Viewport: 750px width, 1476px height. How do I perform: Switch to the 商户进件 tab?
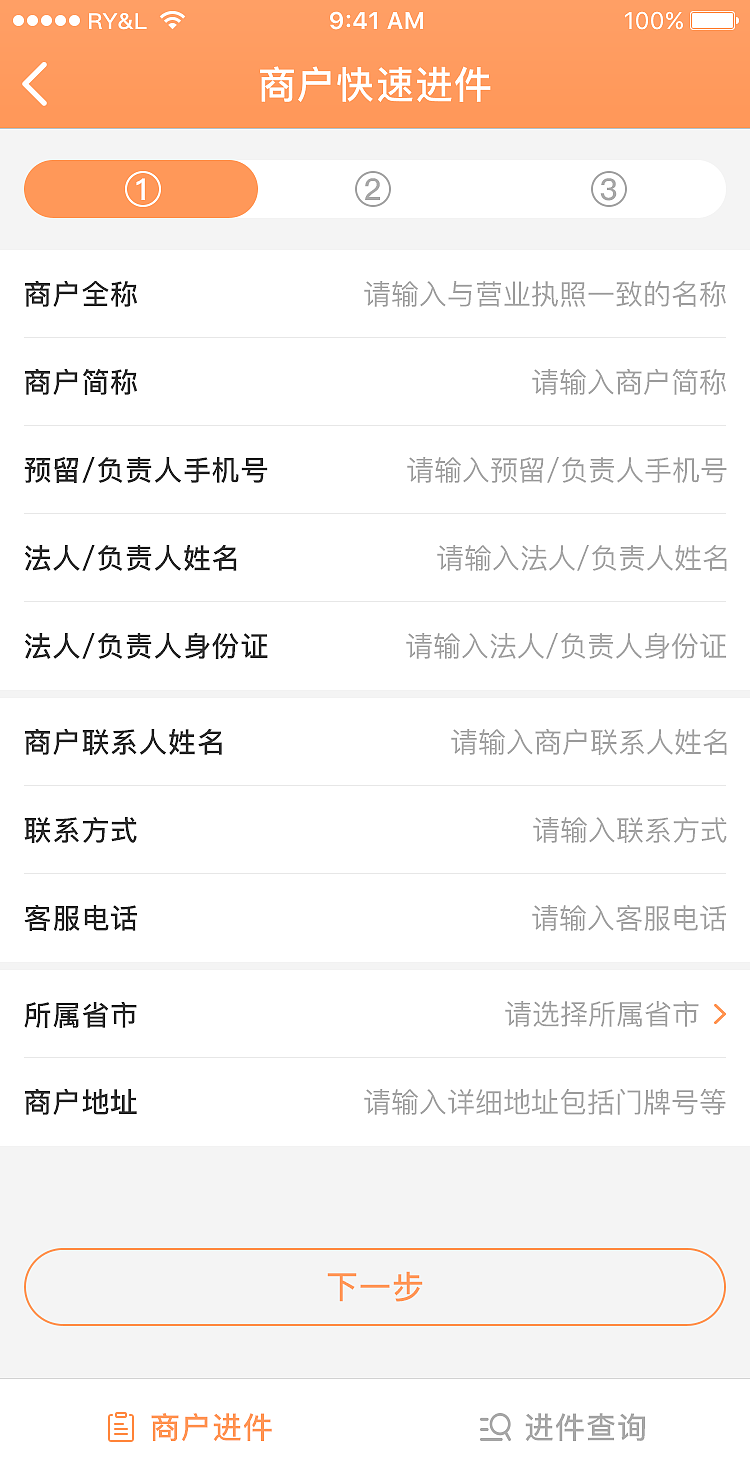coord(186,1428)
